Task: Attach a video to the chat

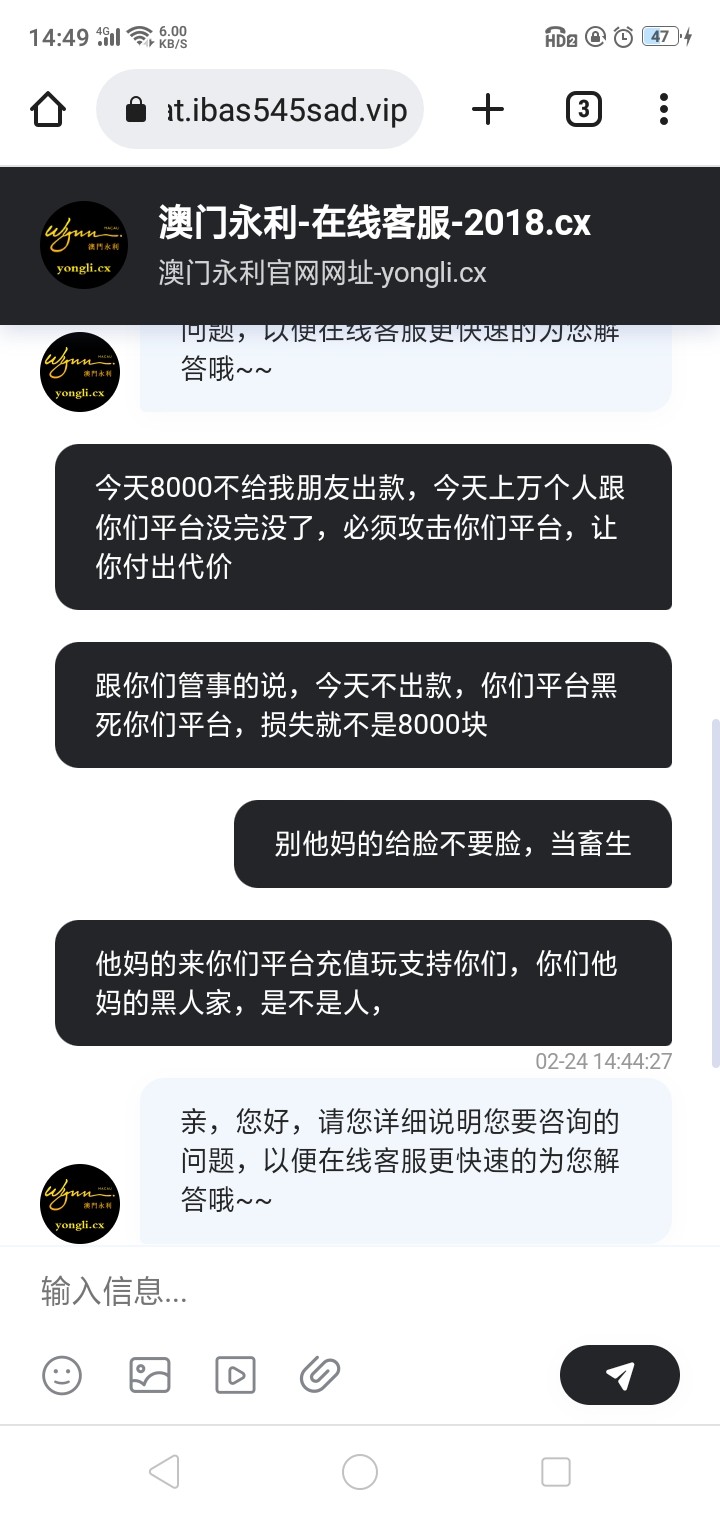Action: pos(236,1375)
